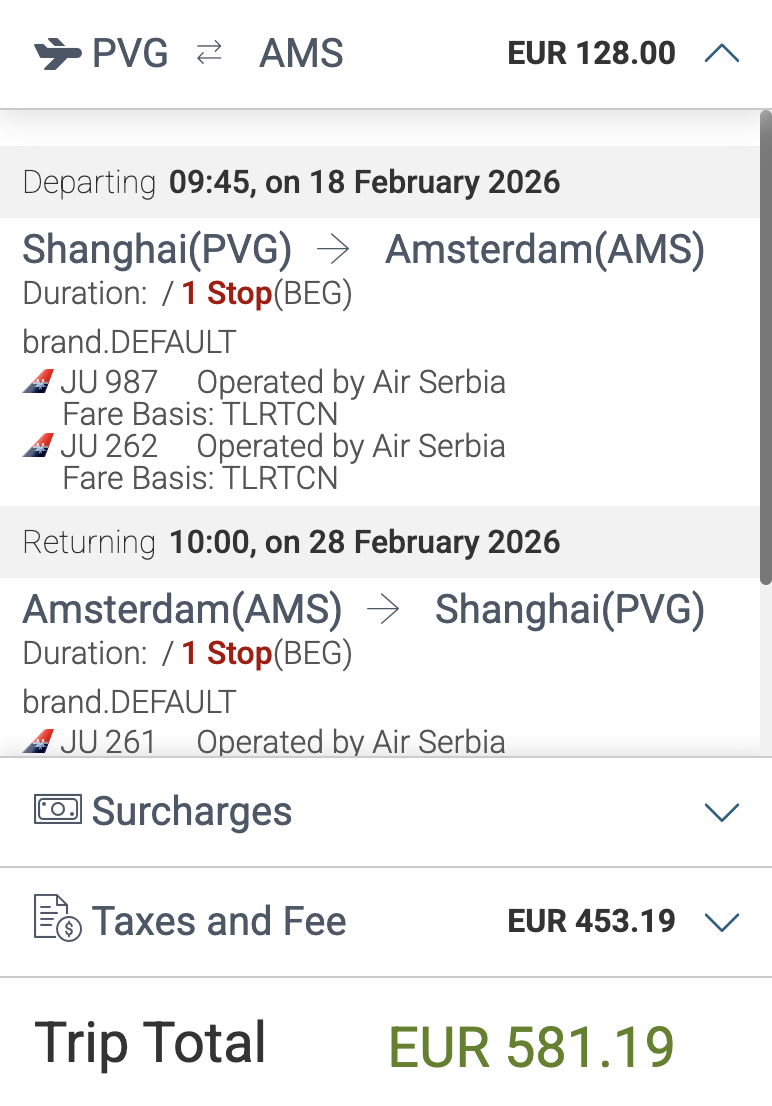
Task: Collapse the PVG to AMS flight details
Action: pyautogui.click(x=721, y=54)
